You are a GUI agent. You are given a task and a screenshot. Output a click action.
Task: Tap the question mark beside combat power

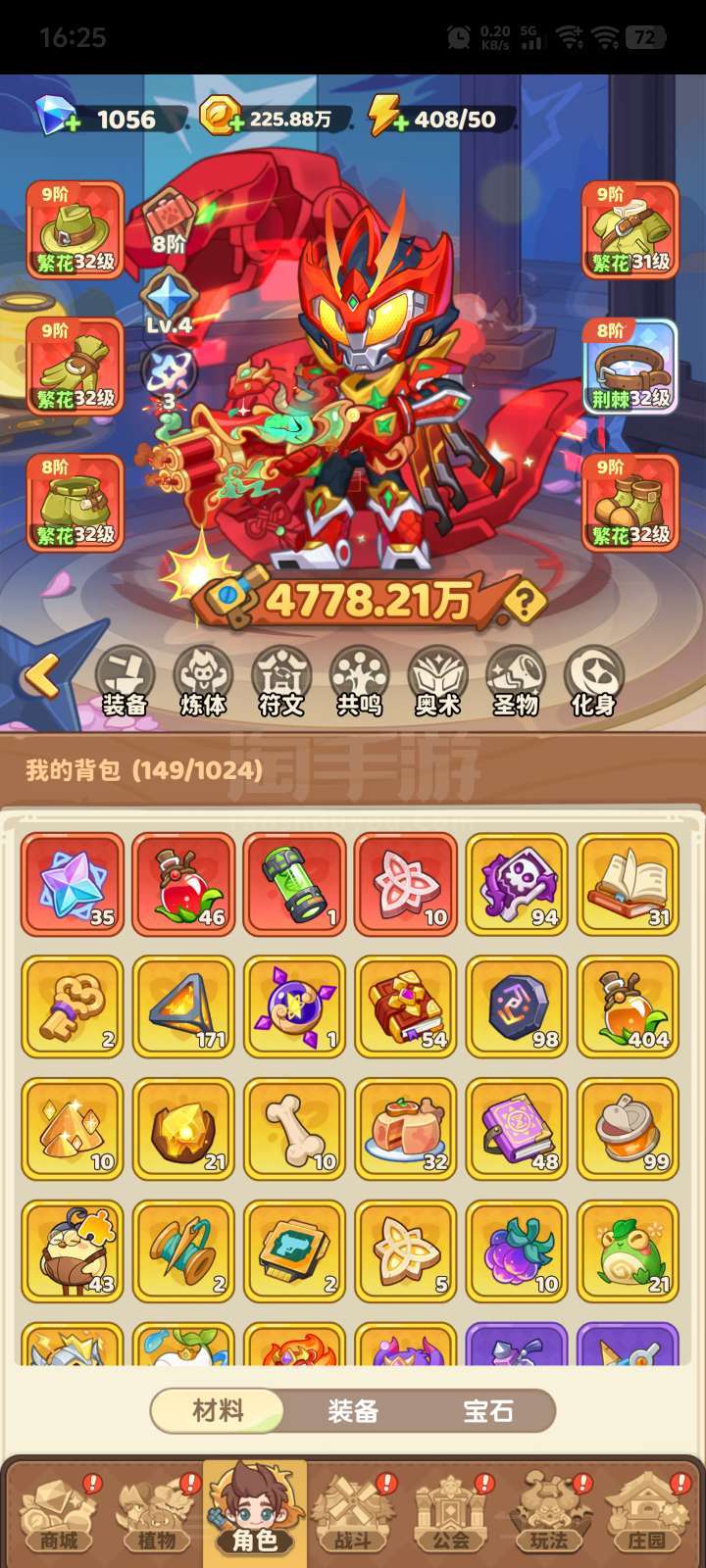pos(525,602)
